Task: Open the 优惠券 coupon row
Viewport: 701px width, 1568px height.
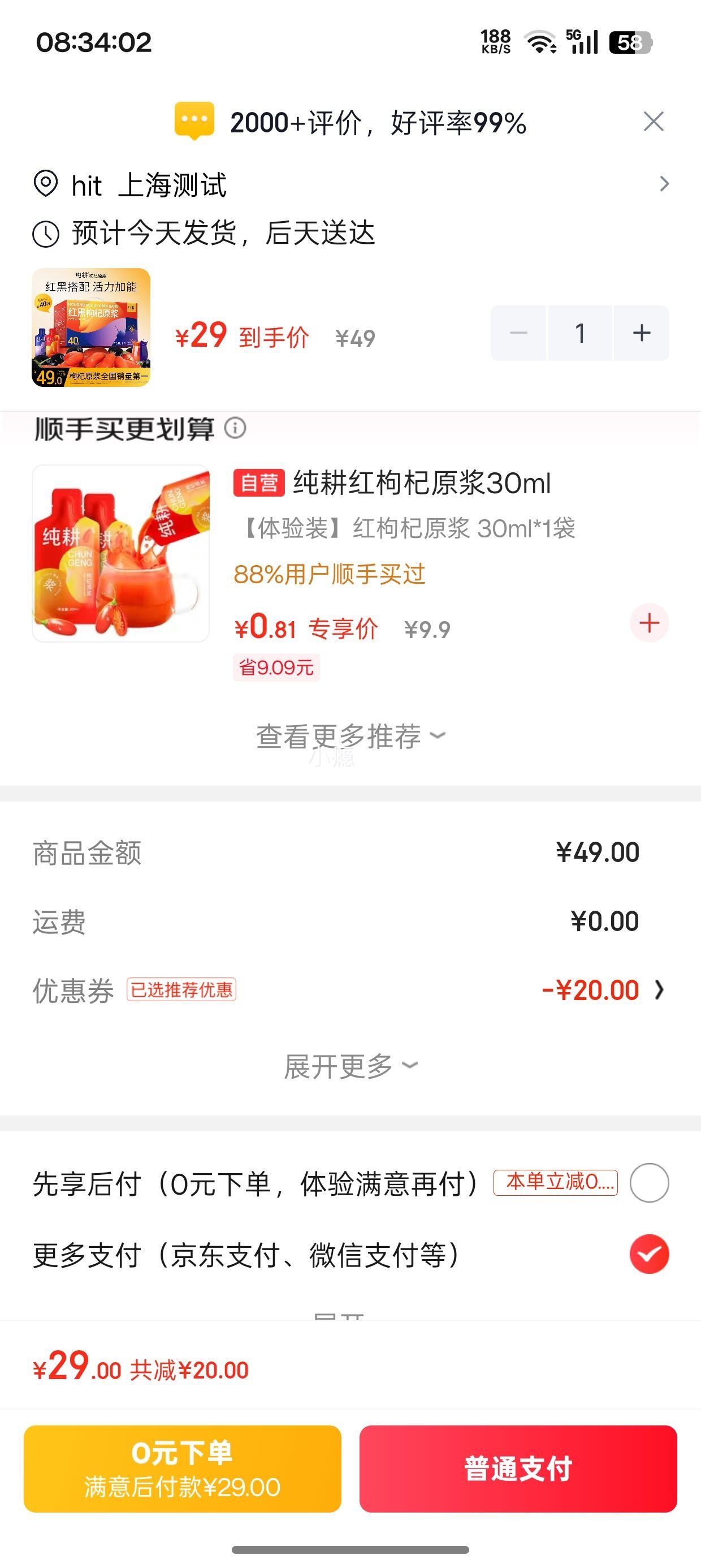Action: tap(350, 990)
